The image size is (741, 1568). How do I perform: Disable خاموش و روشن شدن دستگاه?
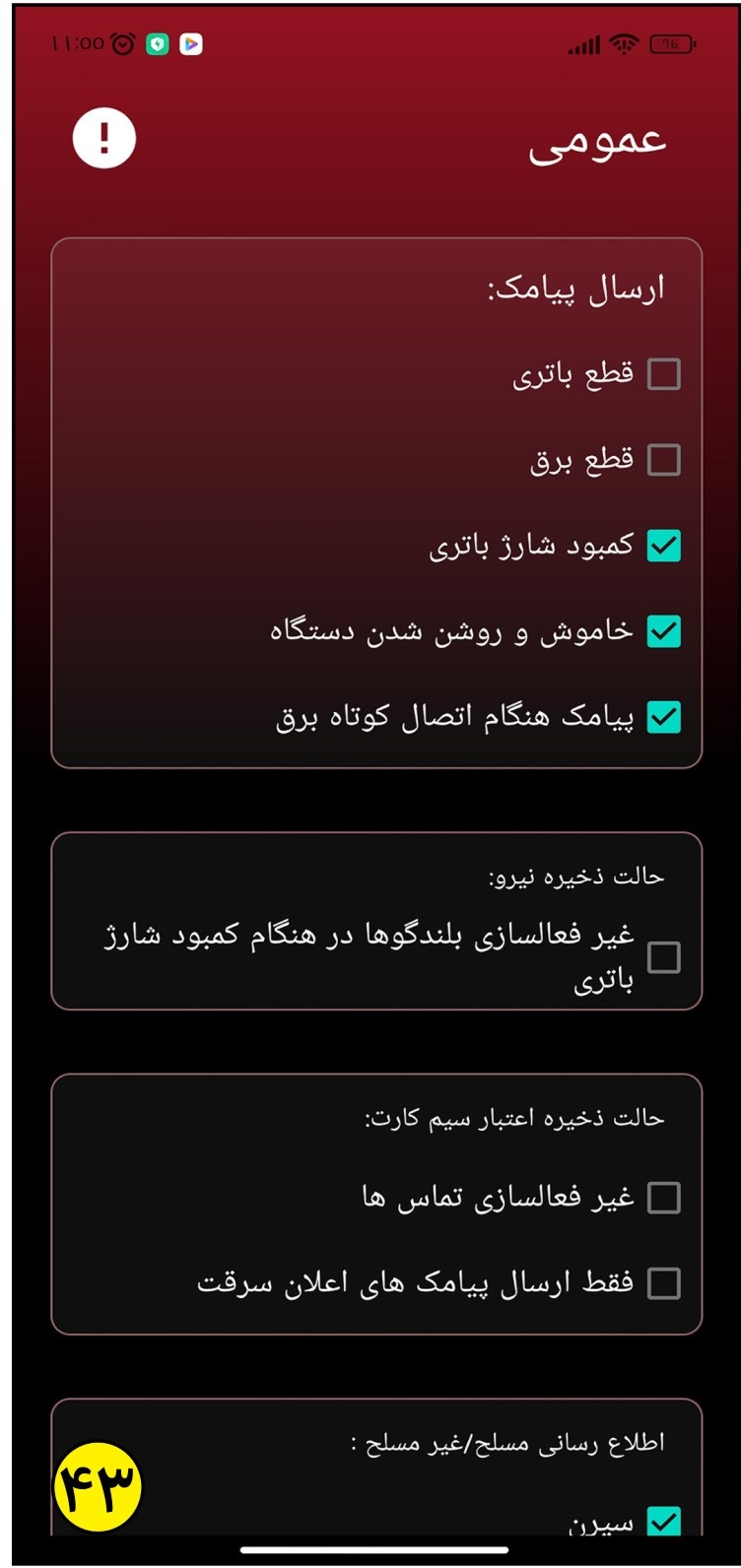[x=663, y=631]
